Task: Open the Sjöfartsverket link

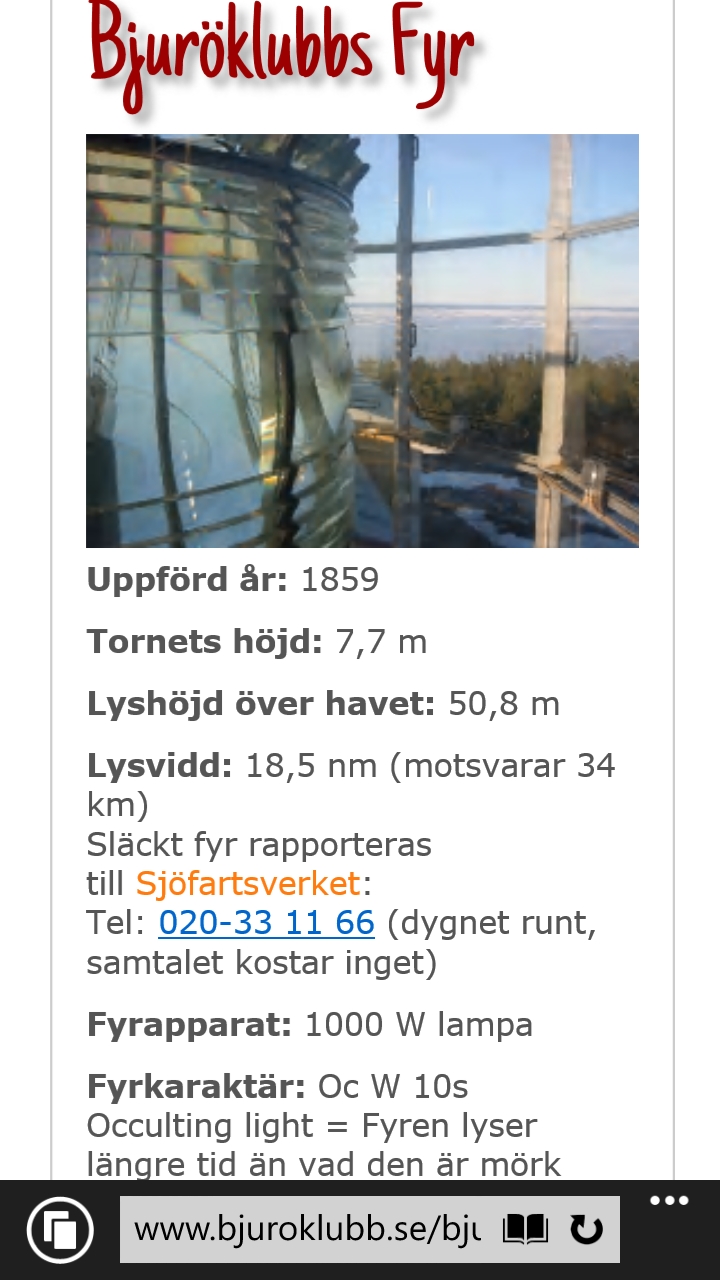Action: pos(248,884)
